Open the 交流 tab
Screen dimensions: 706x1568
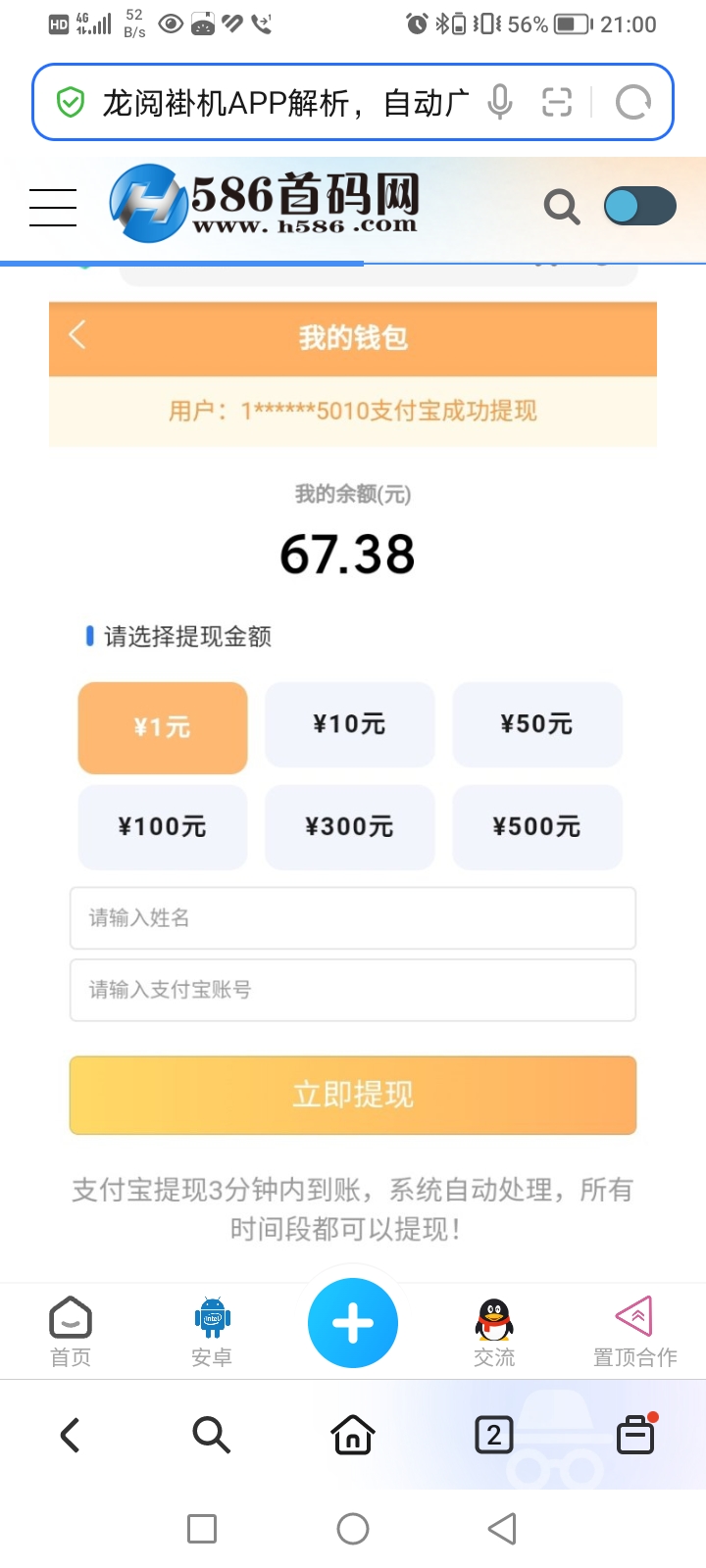point(494,1330)
